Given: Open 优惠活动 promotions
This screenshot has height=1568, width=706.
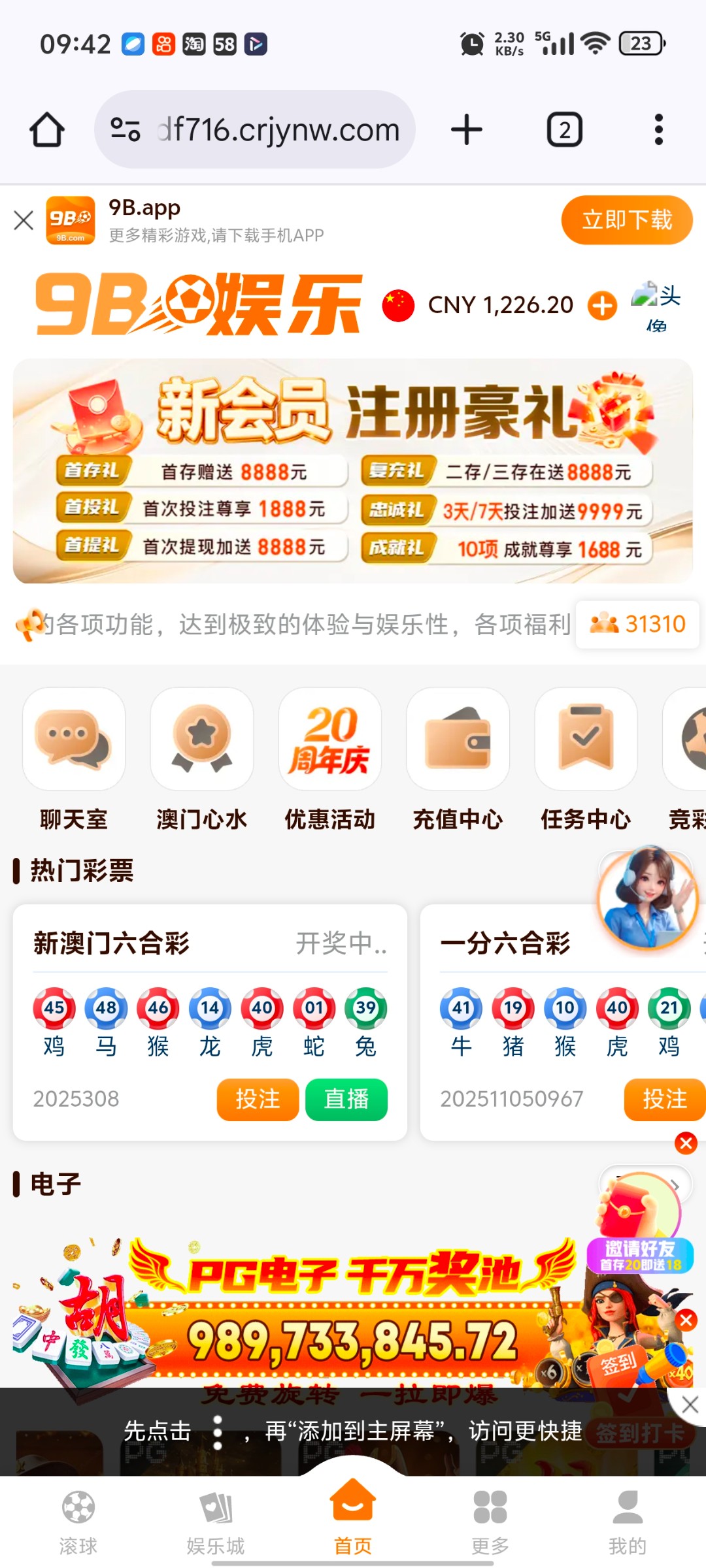Looking at the screenshot, I should (x=330, y=758).
